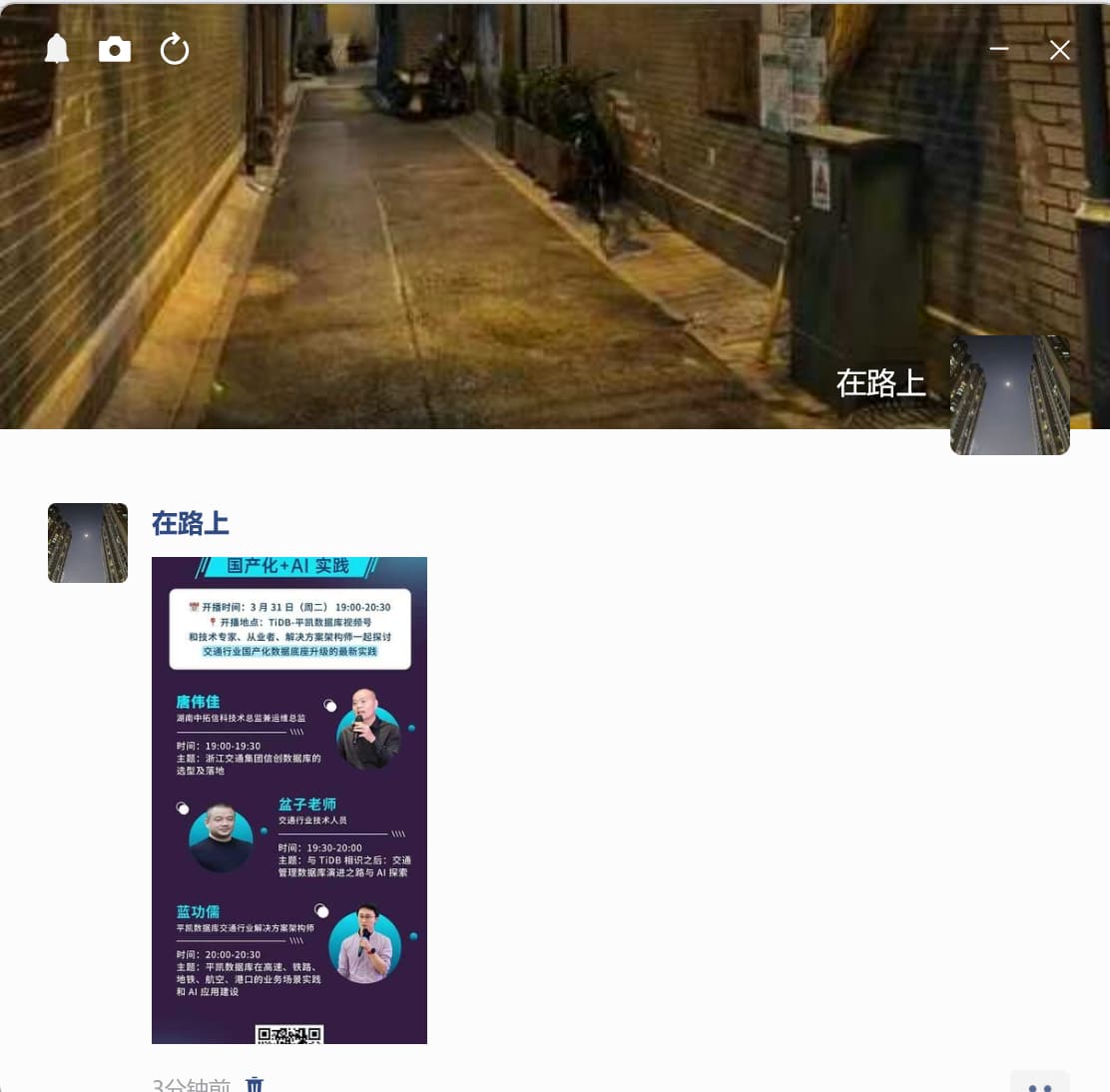The image size is (1110, 1092).
Task: Open the profile avatar on the cover
Action: (1009, 395)
